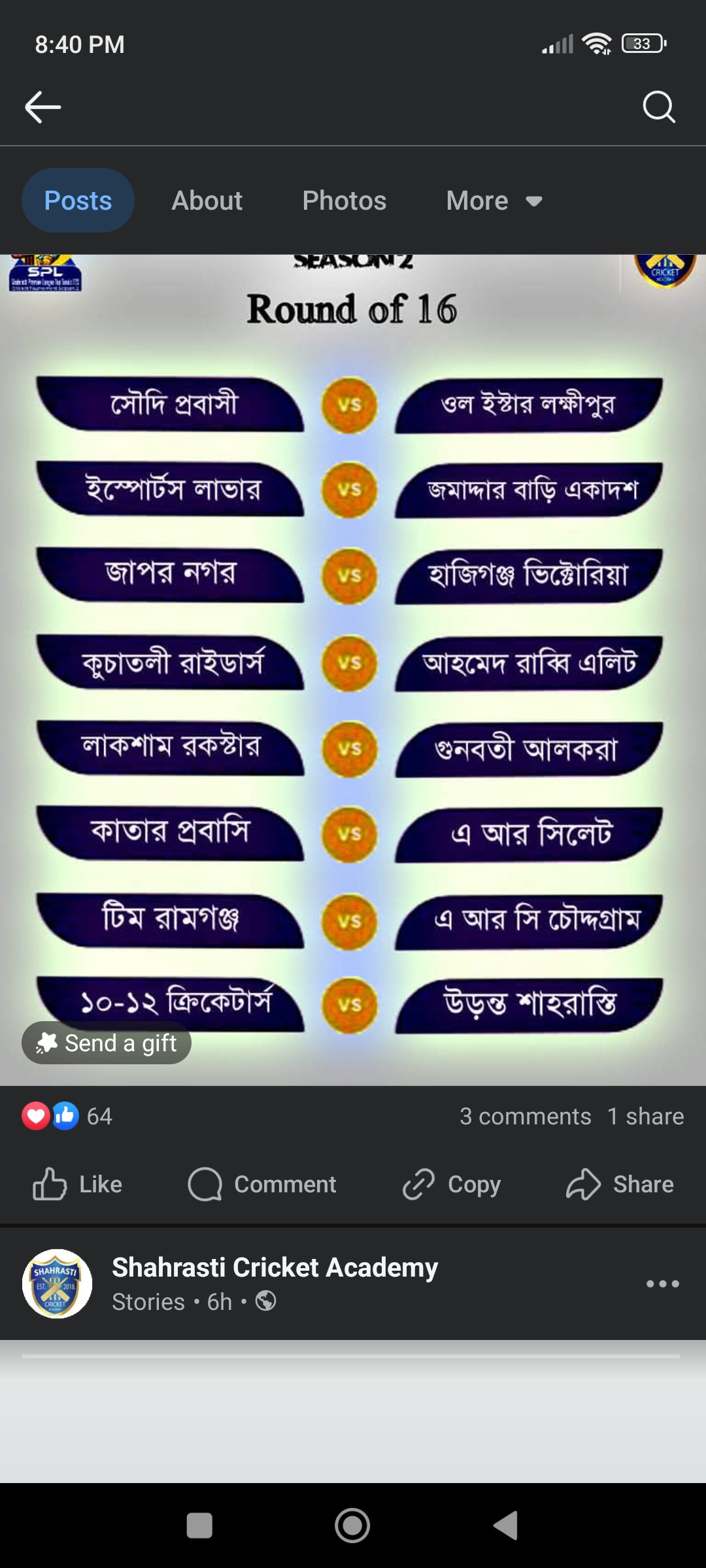The height and width of the screenshot is (1568, 706).
Task: Expand the More dropdown
Action: (x=494, y=201)
